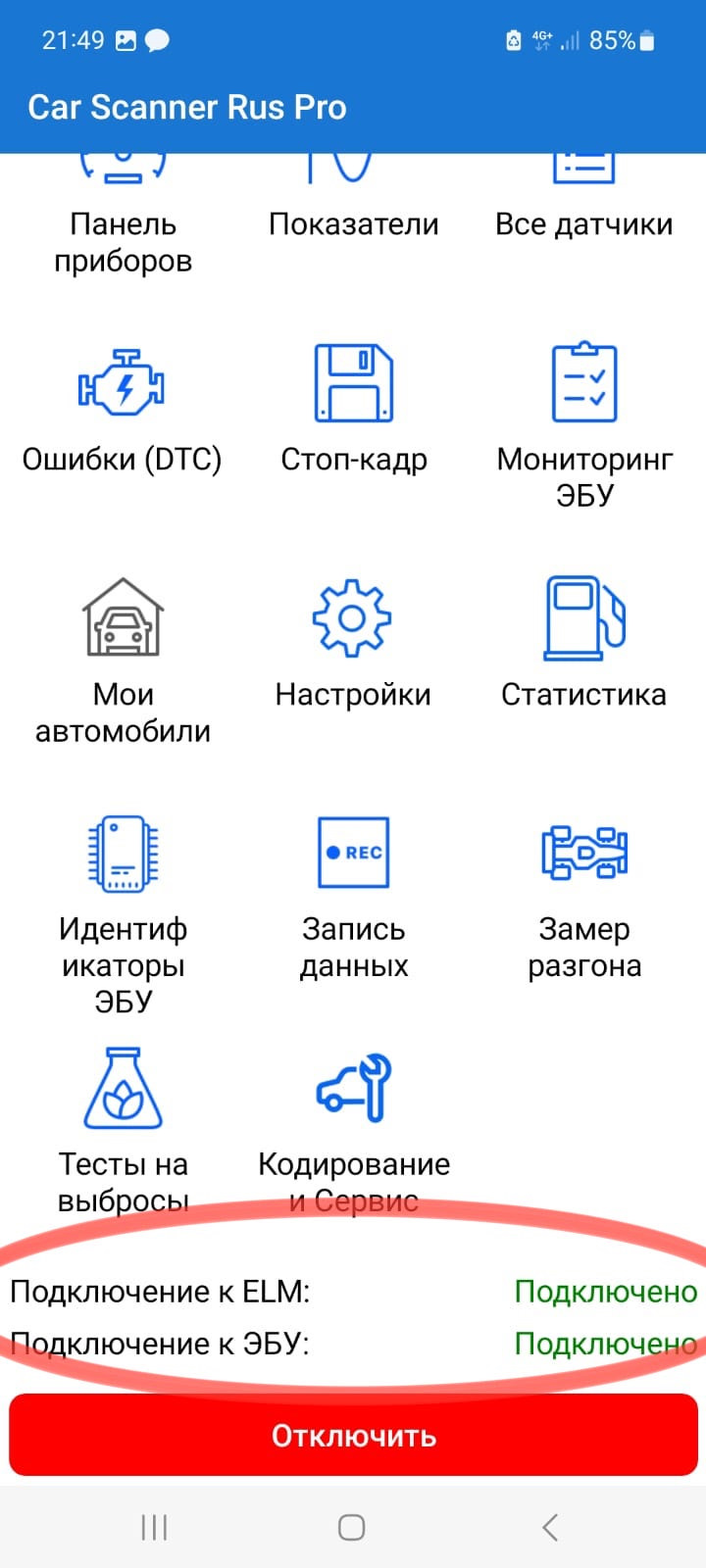Open Мониторинг ЭБУ
The width and height of the screenshot is (706, 1568).
tap(584, 421)
